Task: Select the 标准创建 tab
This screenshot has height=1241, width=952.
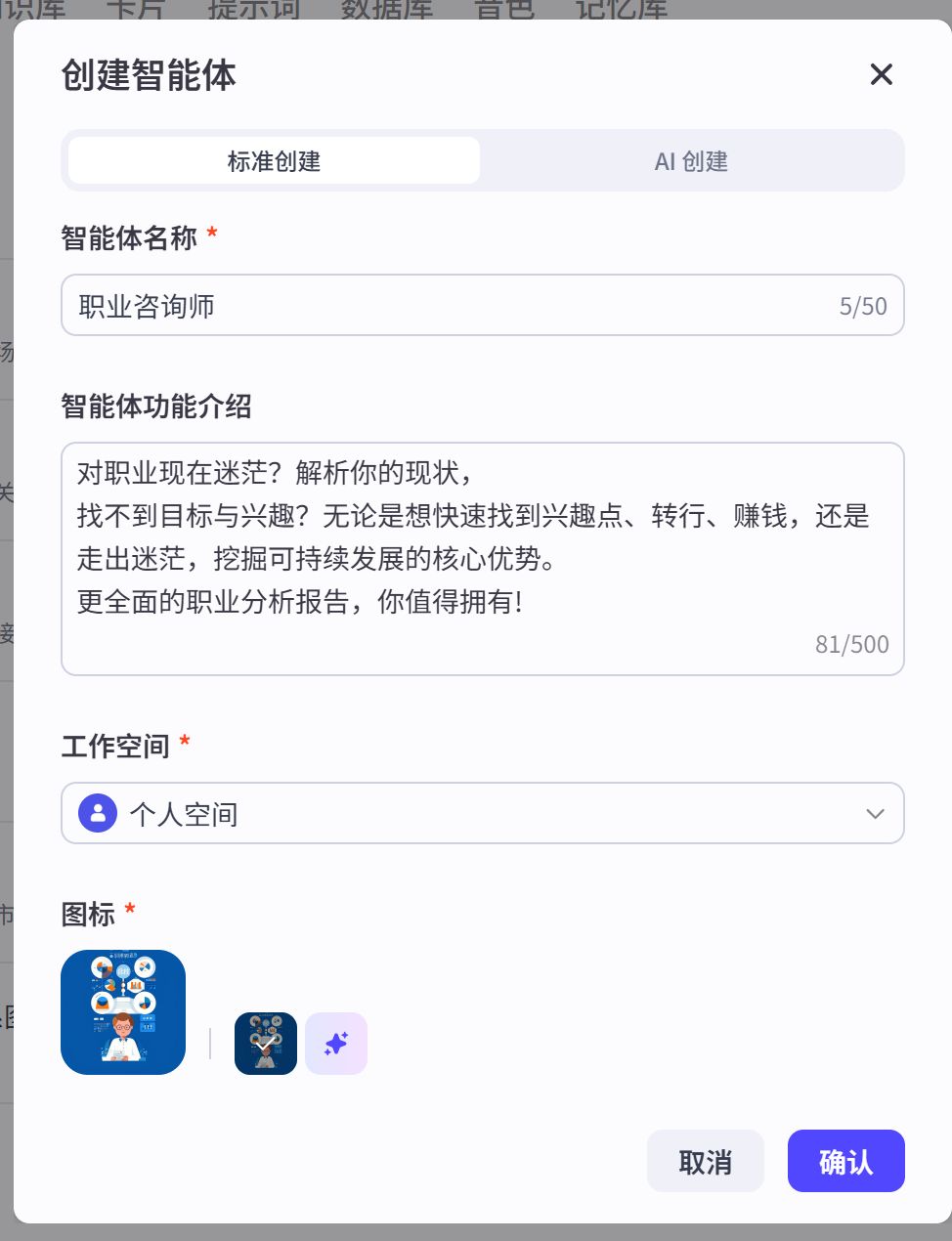Action: coord(272,160)
